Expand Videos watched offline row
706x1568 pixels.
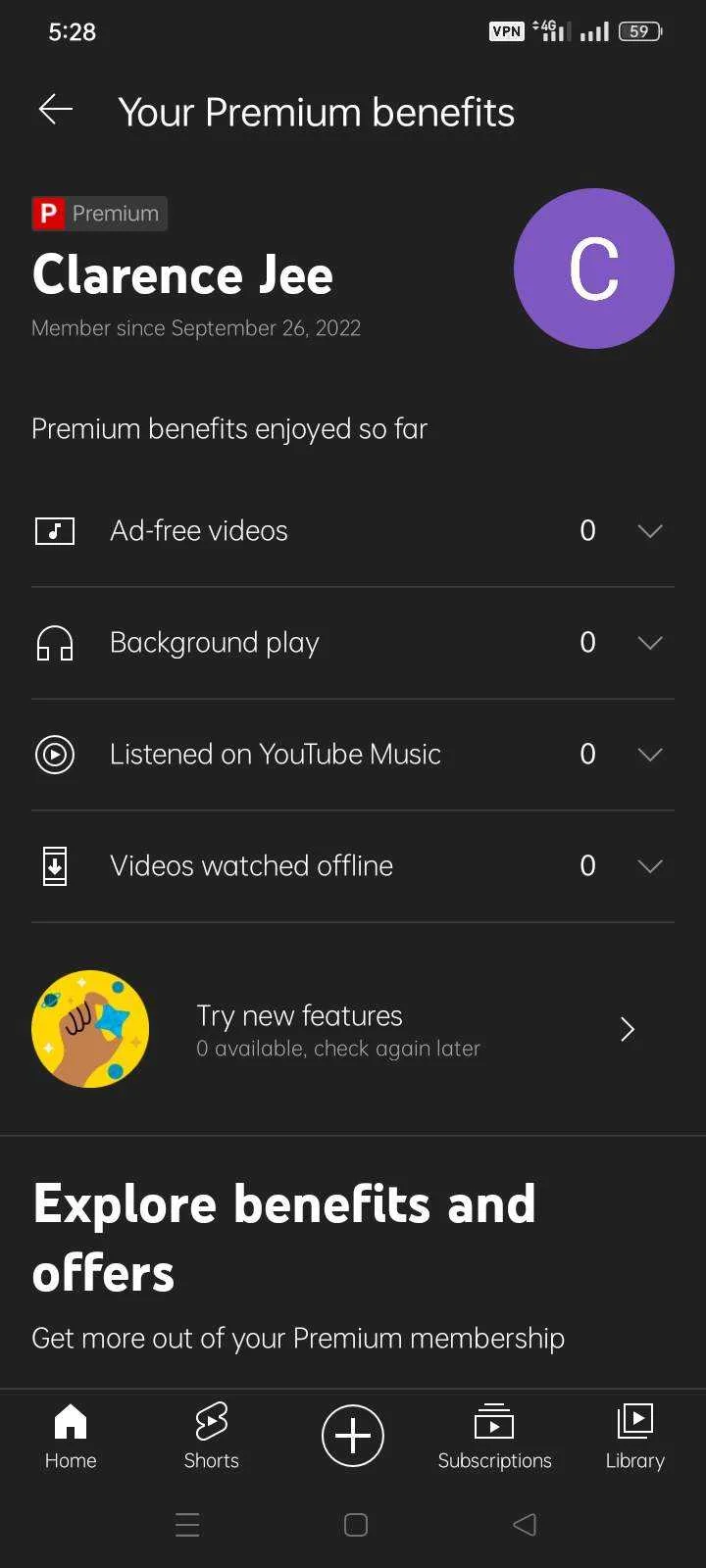353,866
